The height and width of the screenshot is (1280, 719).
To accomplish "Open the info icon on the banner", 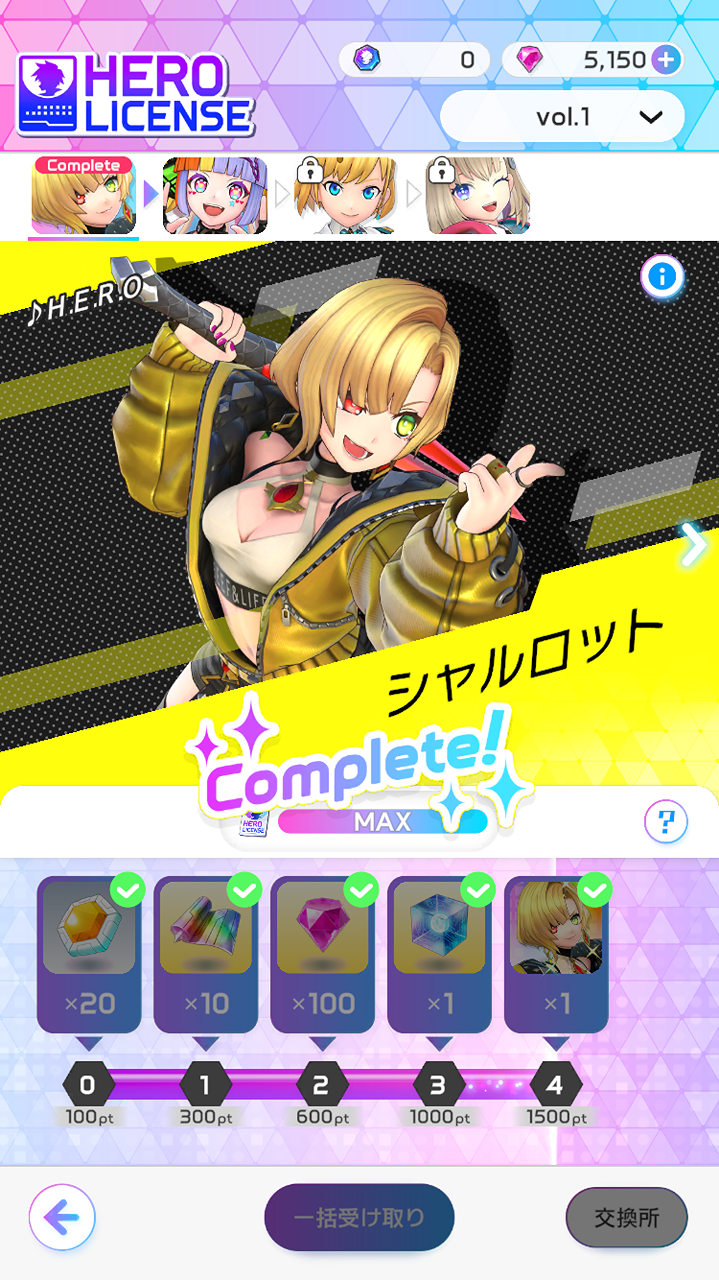I will tap(662, 276).
